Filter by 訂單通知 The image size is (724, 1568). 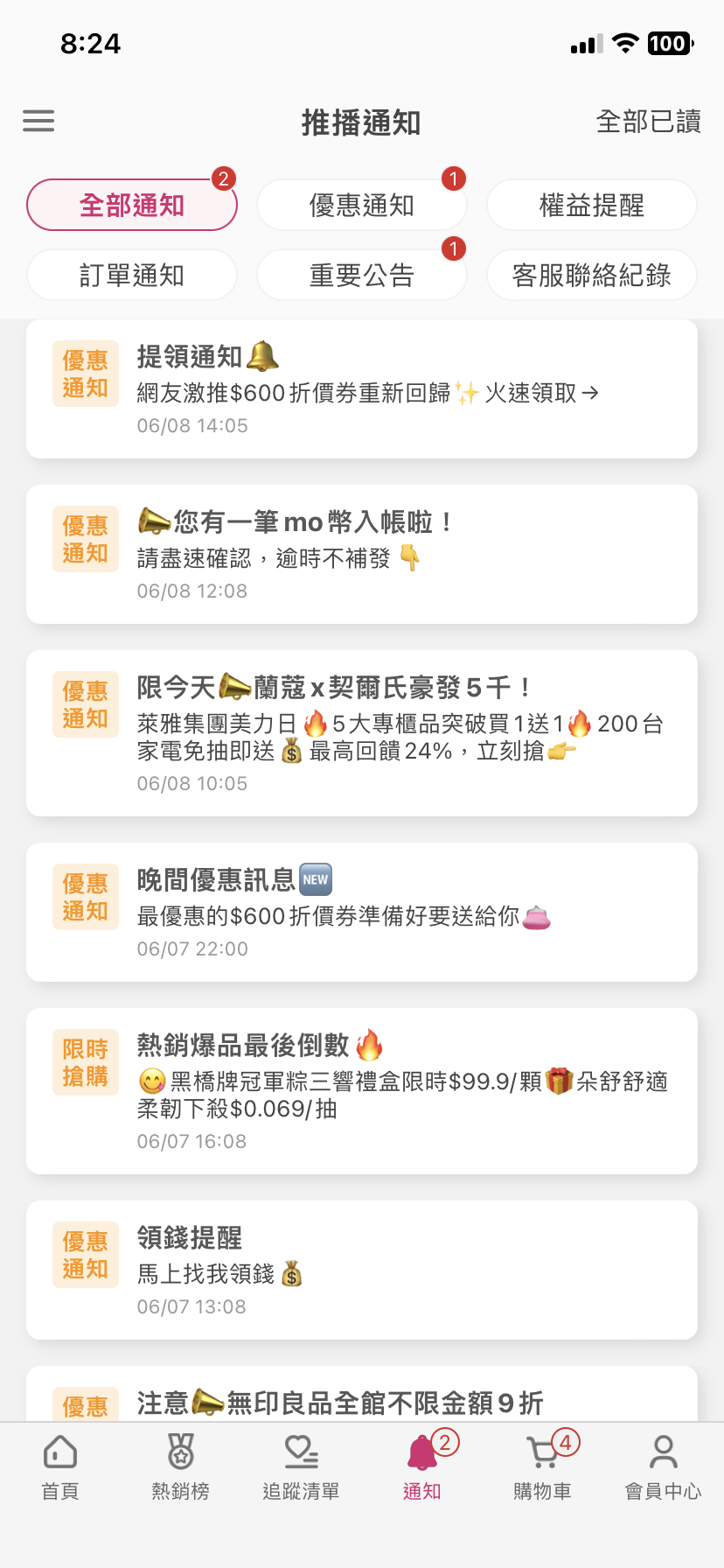[132, 275]
